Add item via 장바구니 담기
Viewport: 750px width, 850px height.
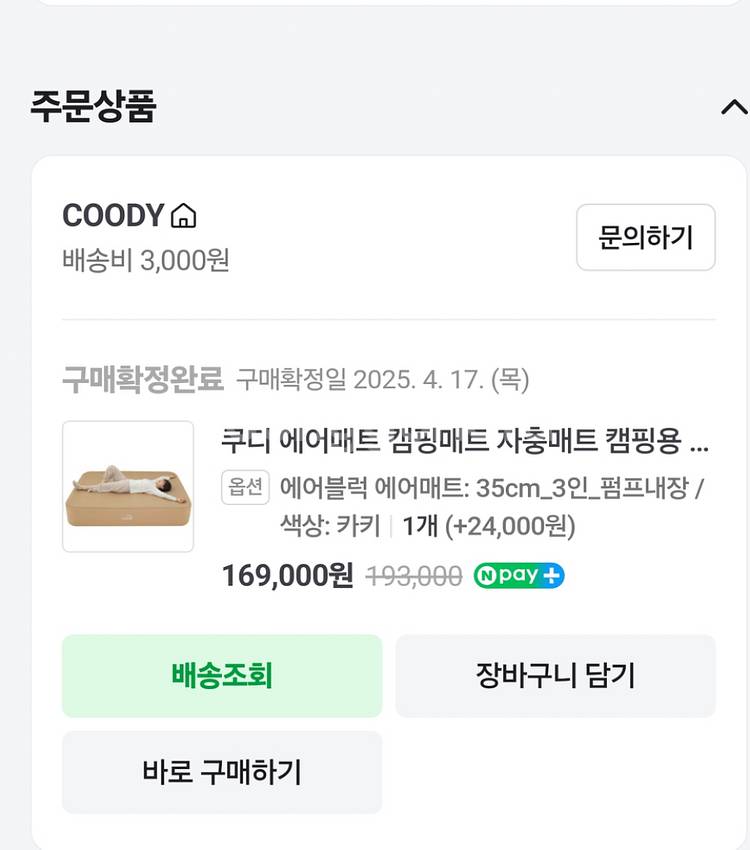pyautogui.click(x=555, y=676)
